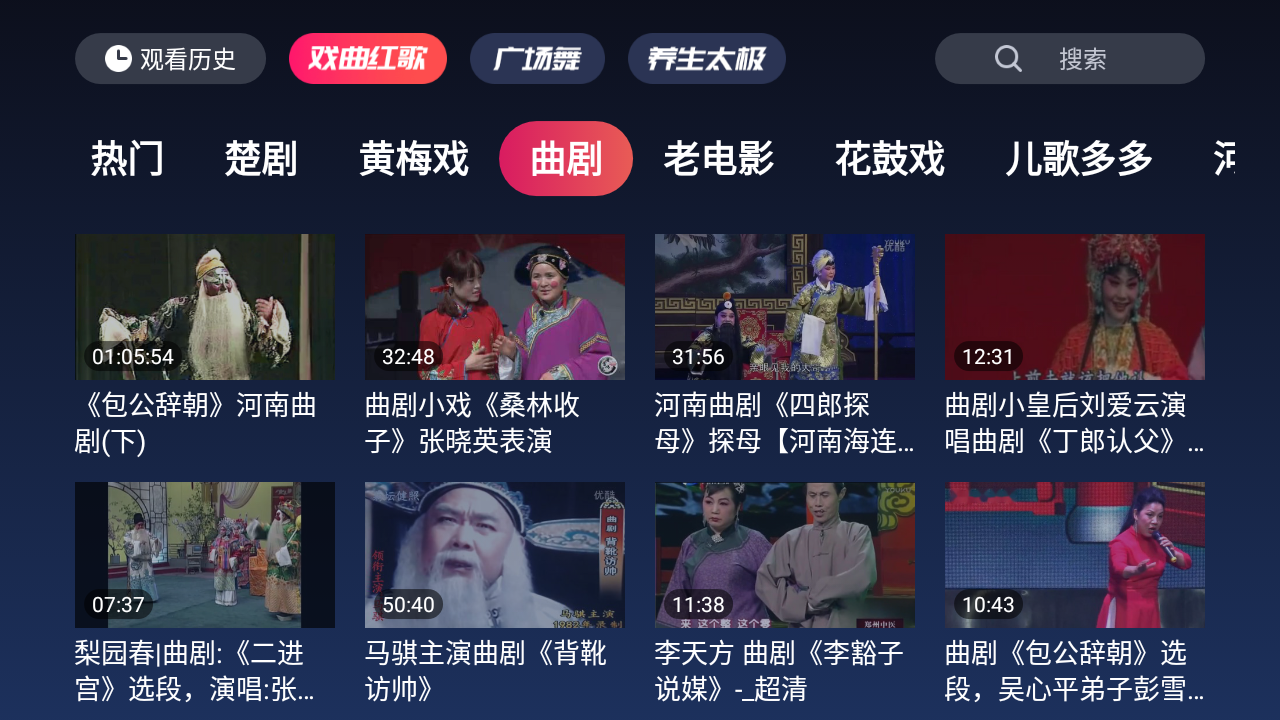Image resolution: width=1280 pixels, height=720 pixels.
Task: Select the 黄梅戏 category
Action: [x=414, y=158]
